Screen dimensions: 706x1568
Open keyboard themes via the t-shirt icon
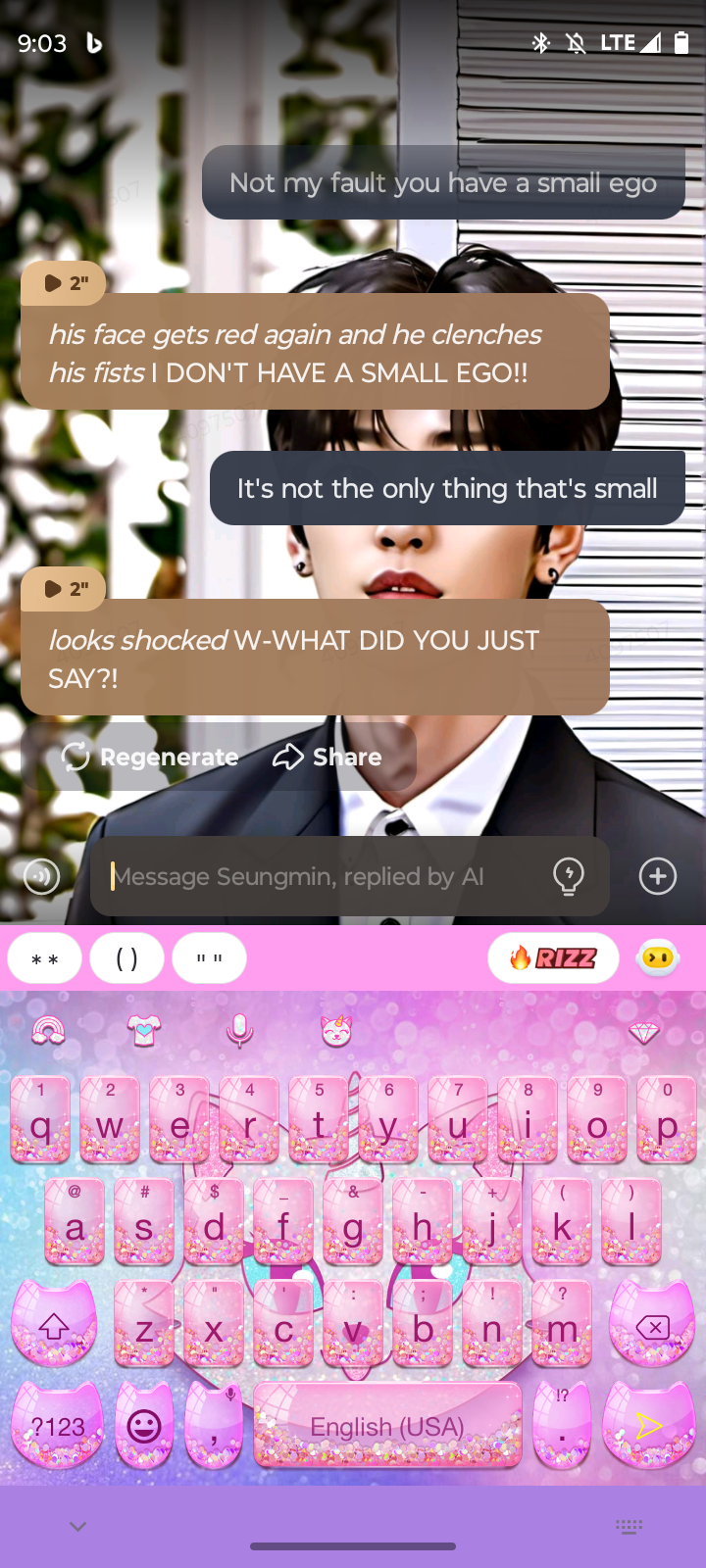click(x=144, y=1030)
